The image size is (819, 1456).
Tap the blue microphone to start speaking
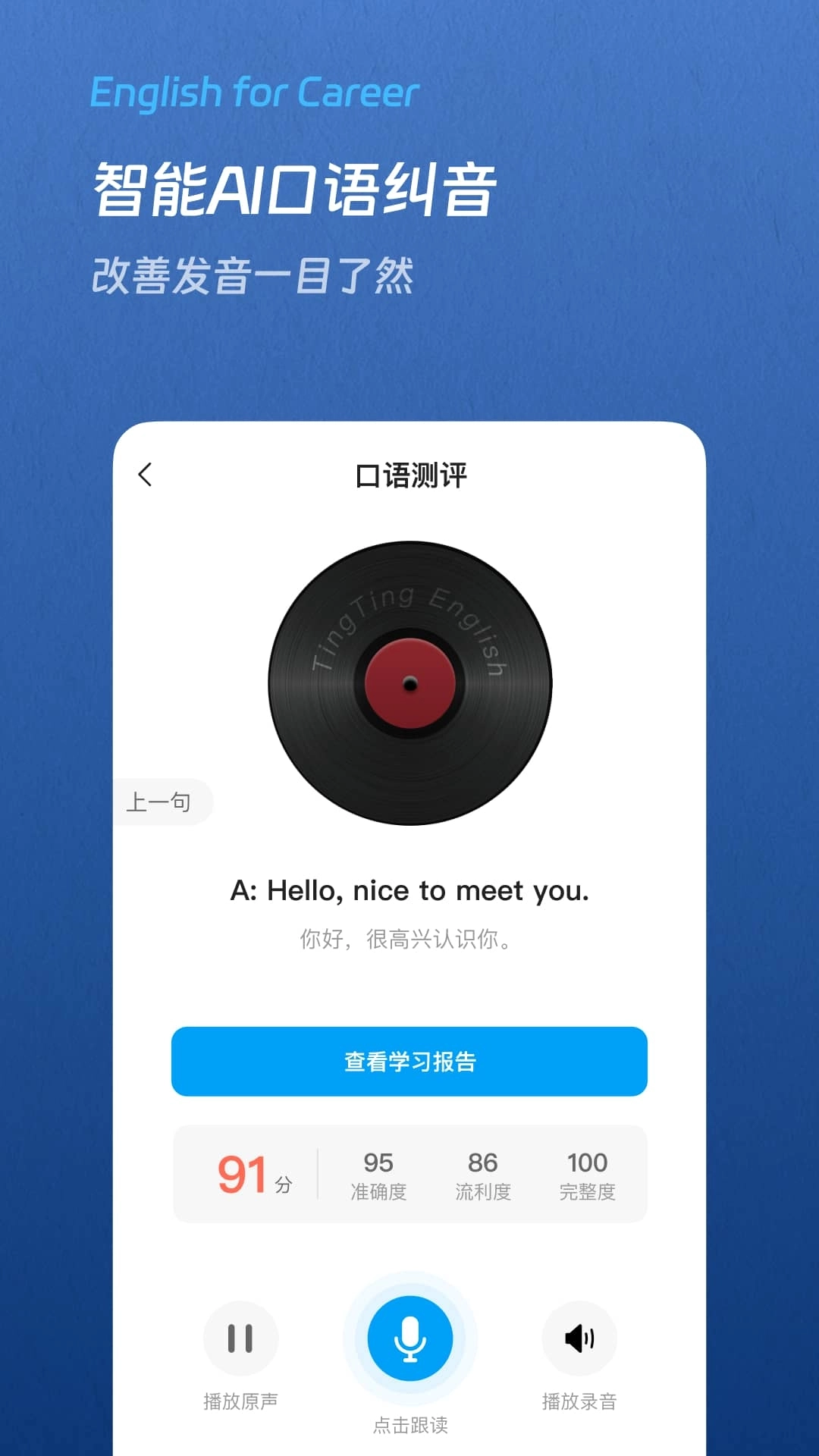click(x=409, y=1339)
